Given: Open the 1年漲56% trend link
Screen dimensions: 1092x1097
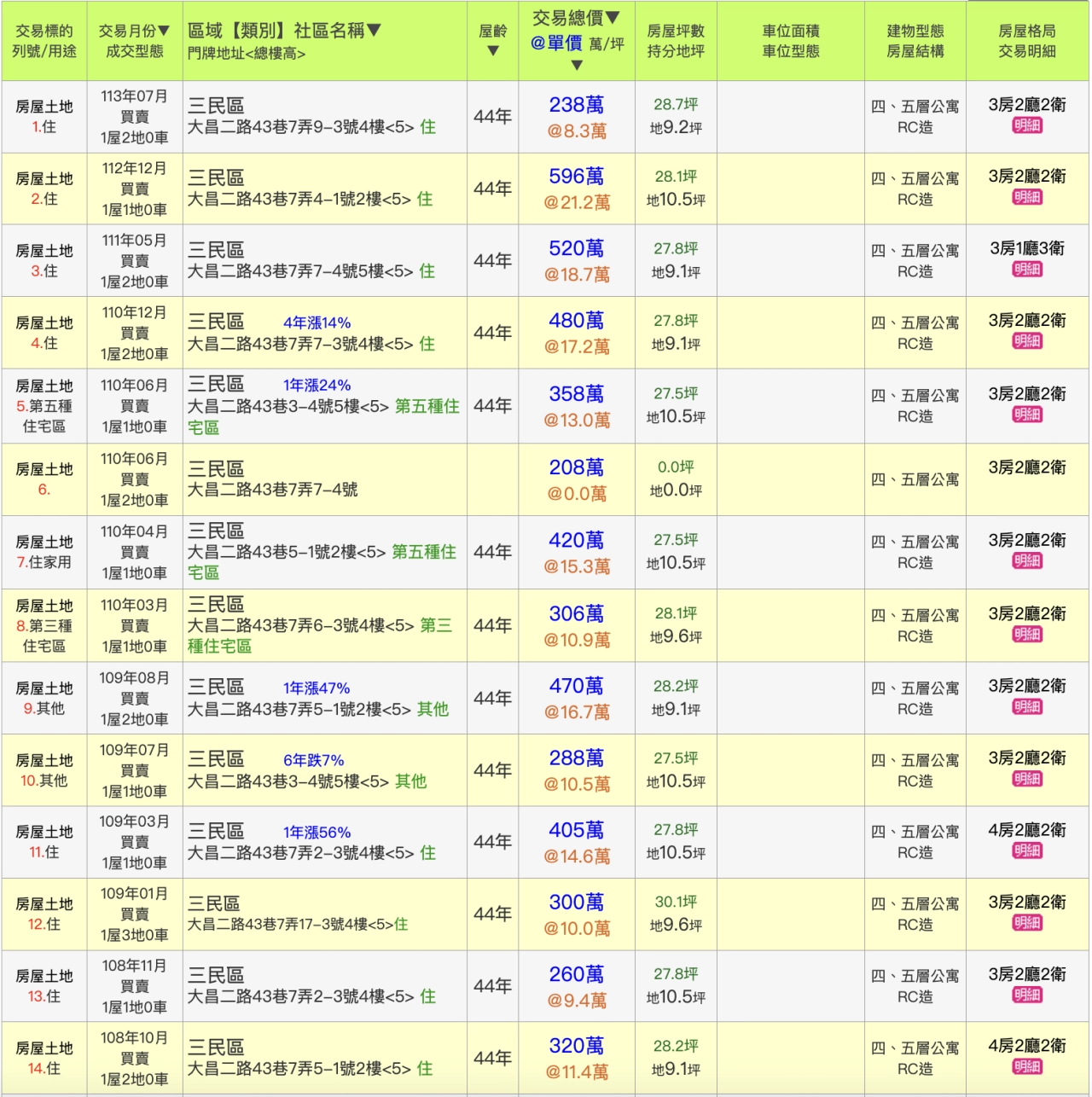Looking at the screenshot, I should click(x=317, y=833).
